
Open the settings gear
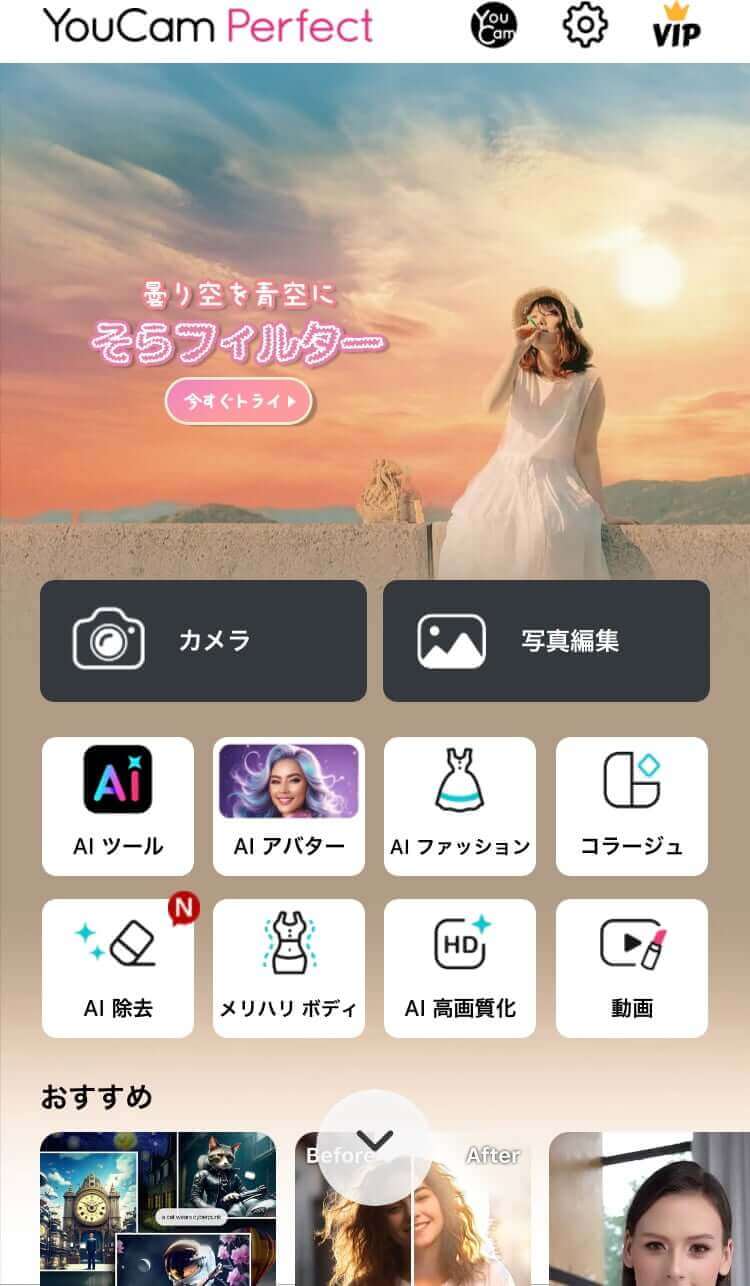click(583, 28)
